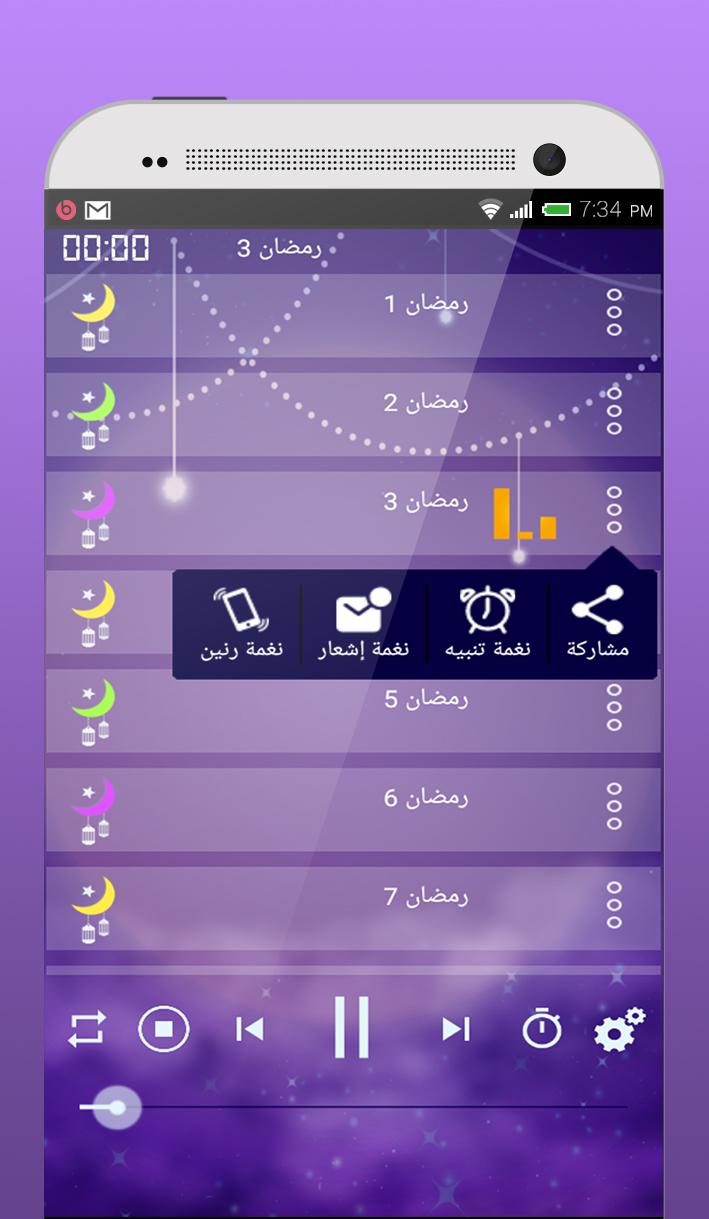Open the sleep timer
The image size is (709, 1219).
[542, 1029]
